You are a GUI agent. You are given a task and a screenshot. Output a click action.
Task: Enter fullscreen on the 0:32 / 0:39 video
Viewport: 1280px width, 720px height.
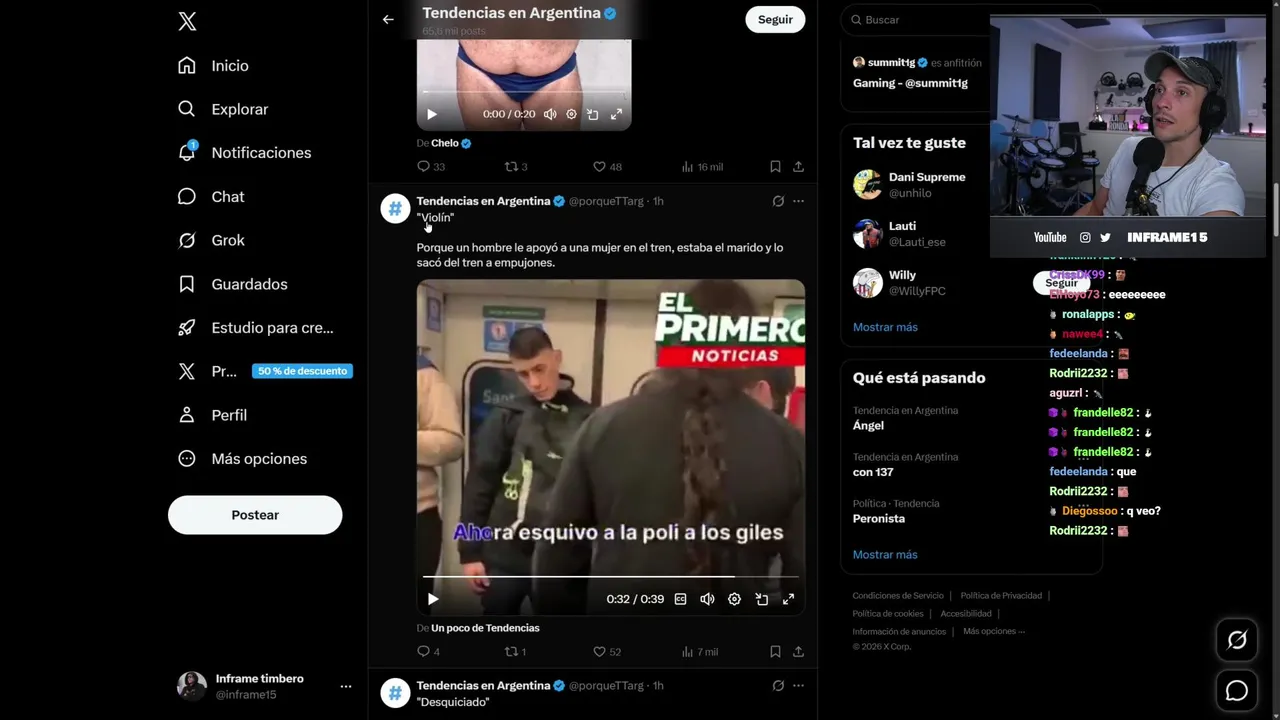(x=788, y=599)
